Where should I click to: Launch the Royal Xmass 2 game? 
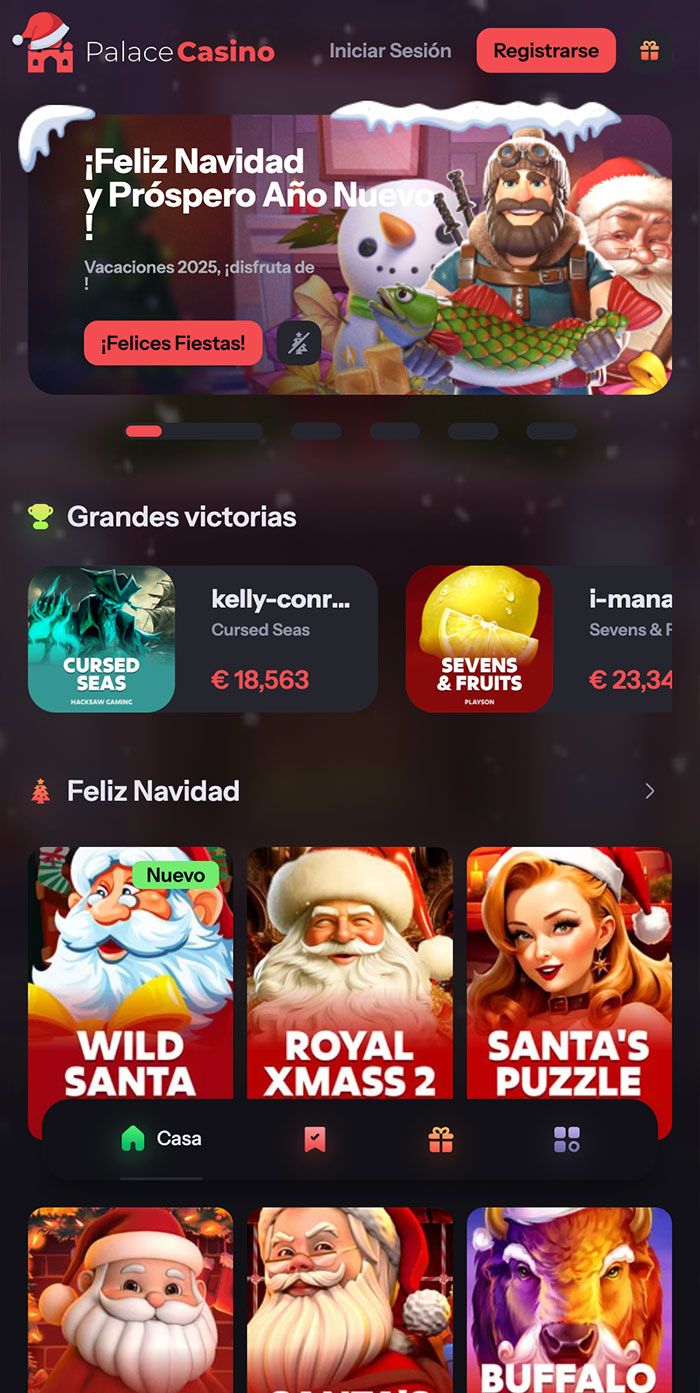(x=350, y=970)
